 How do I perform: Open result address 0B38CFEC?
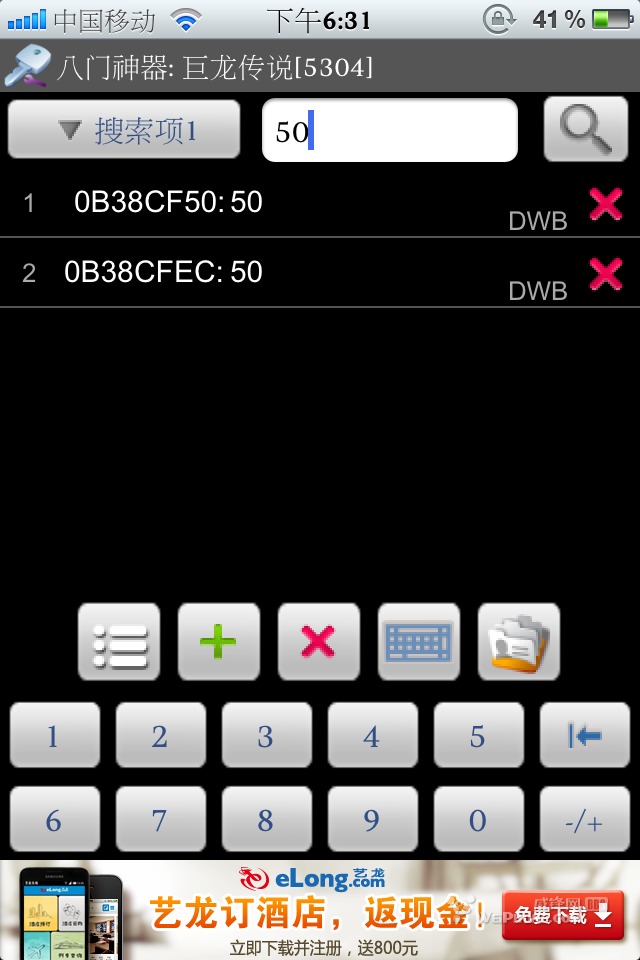[163, 272]
